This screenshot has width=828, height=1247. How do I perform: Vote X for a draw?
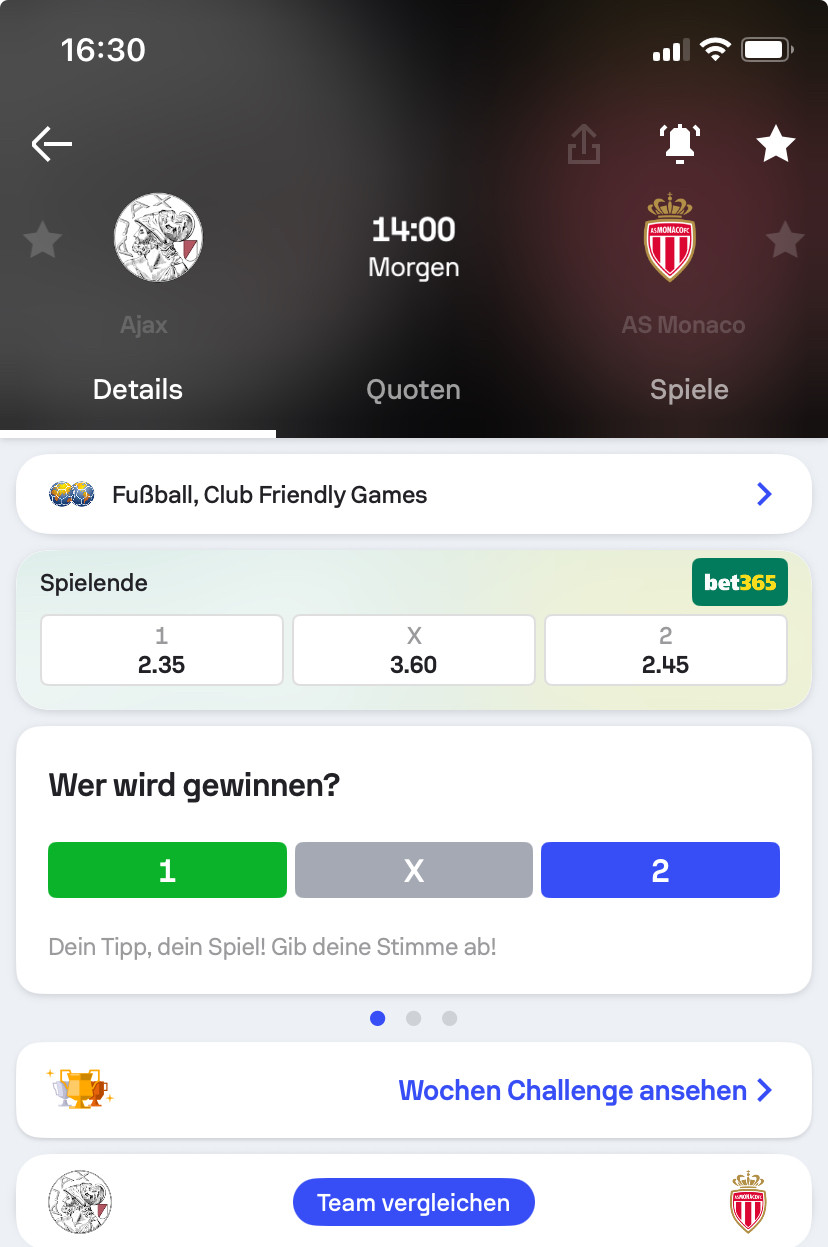coord(413,870)
